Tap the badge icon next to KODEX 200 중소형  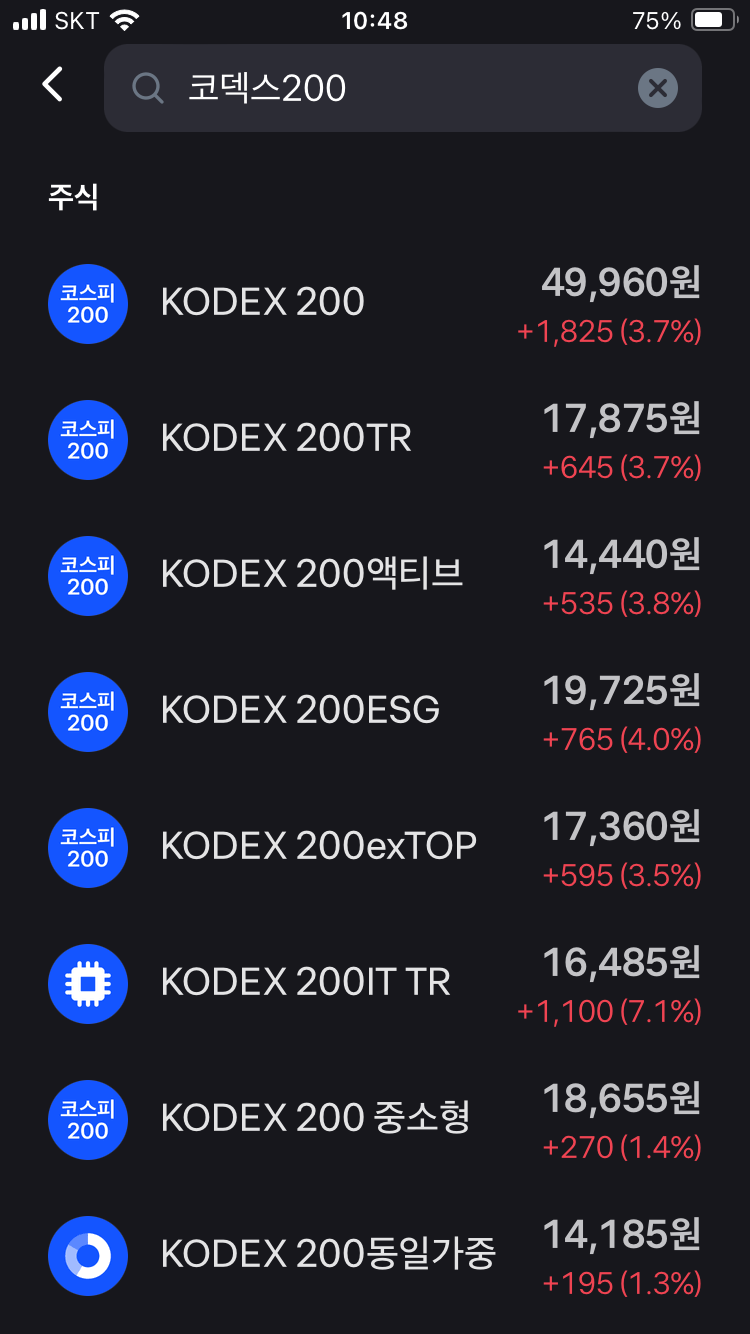coord(87,1120)
